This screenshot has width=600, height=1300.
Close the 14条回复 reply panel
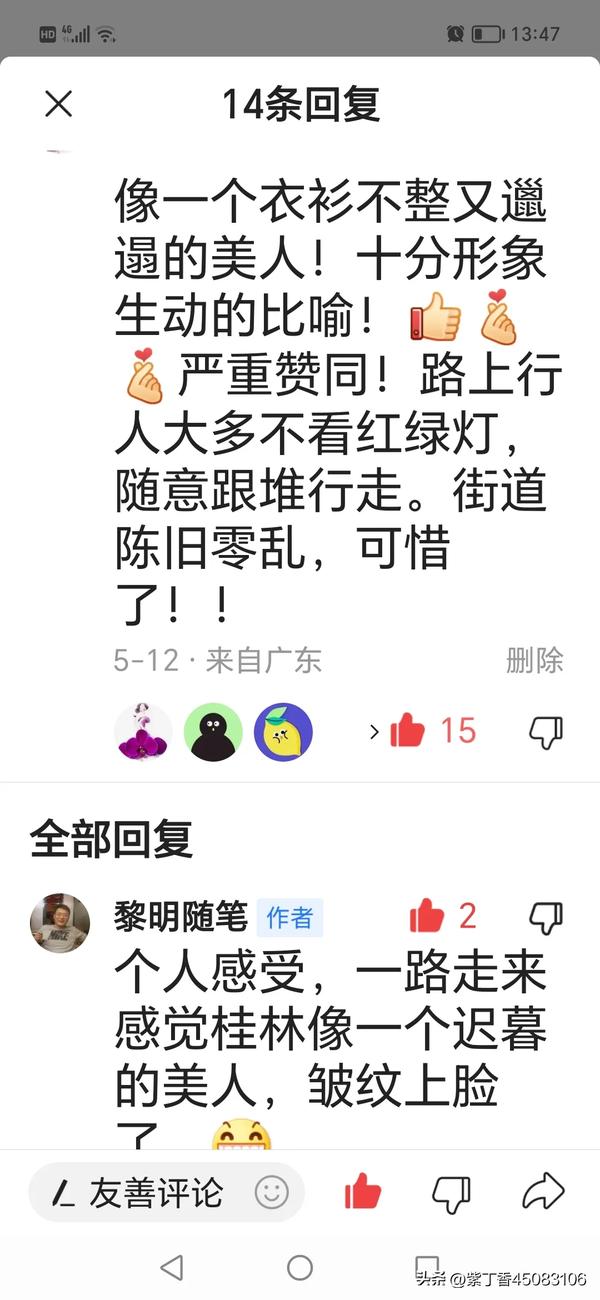coord(59,104)
